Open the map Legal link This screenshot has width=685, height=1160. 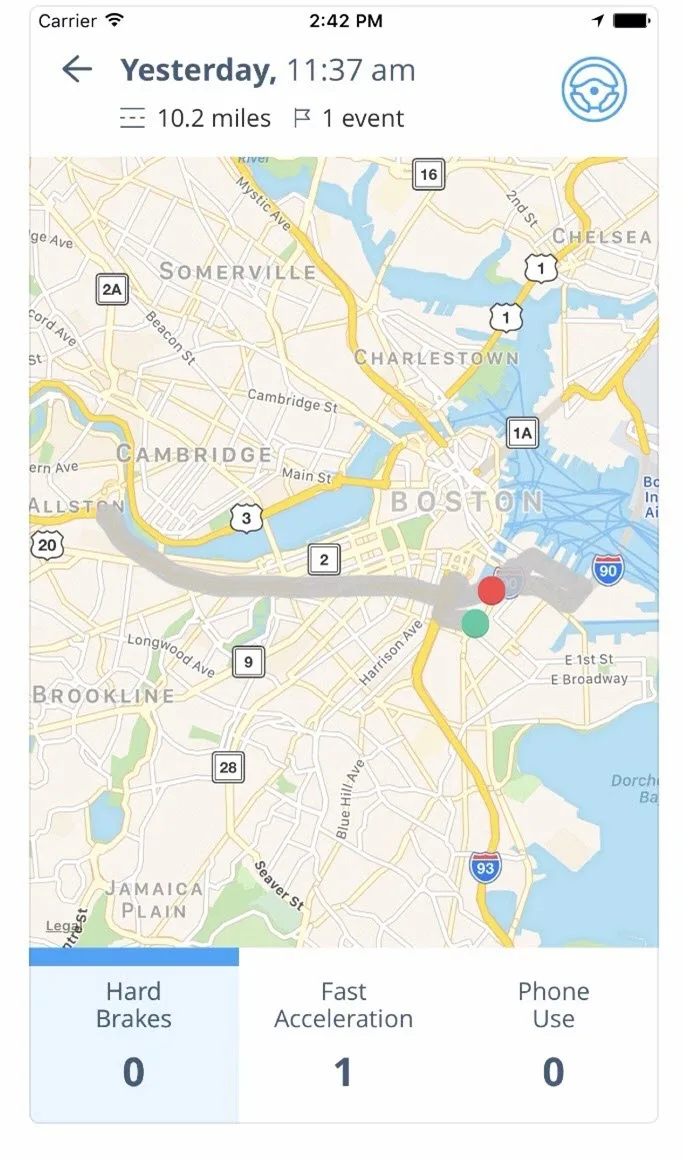point(62,928)
